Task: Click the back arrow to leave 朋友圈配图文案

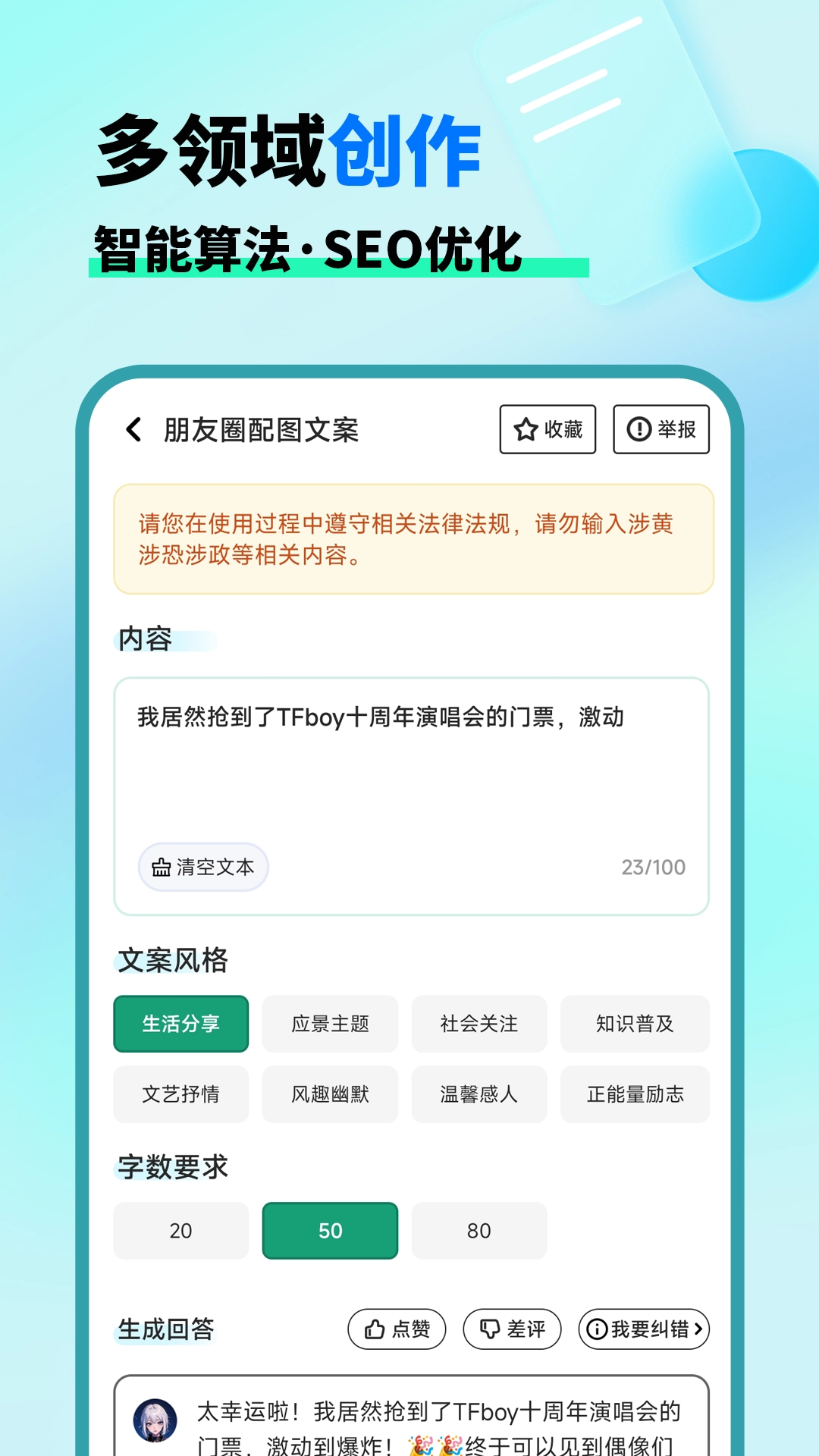Action: click(135, 428)
